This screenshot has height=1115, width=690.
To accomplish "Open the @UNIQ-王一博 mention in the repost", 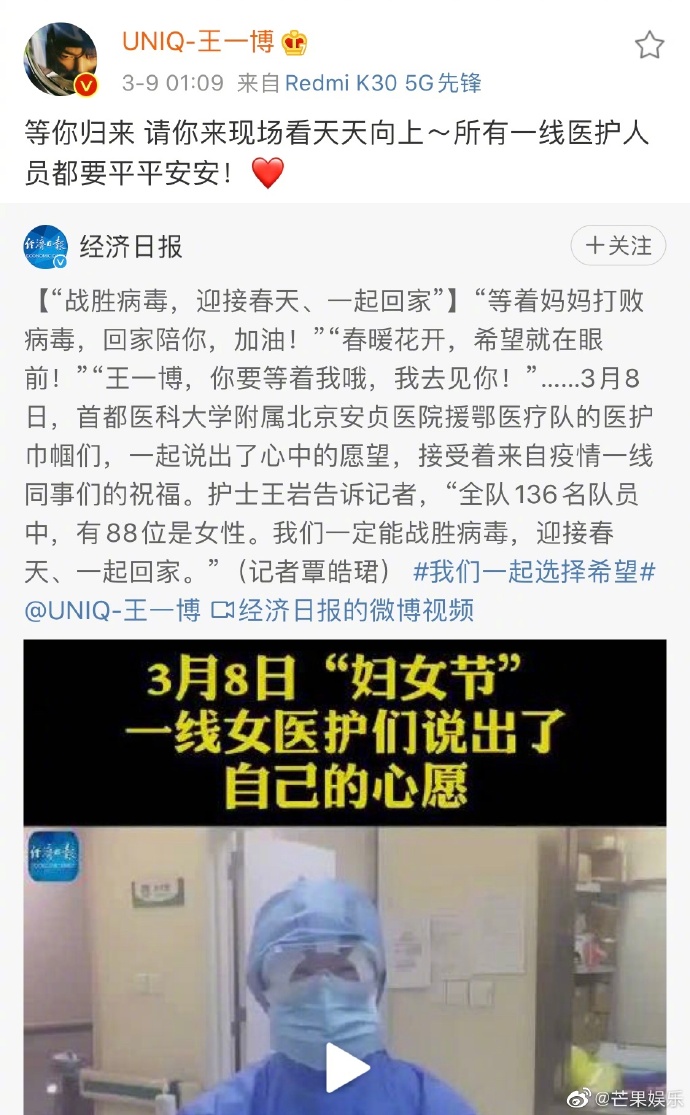I will pyautogui.click(x=112, y=610).
